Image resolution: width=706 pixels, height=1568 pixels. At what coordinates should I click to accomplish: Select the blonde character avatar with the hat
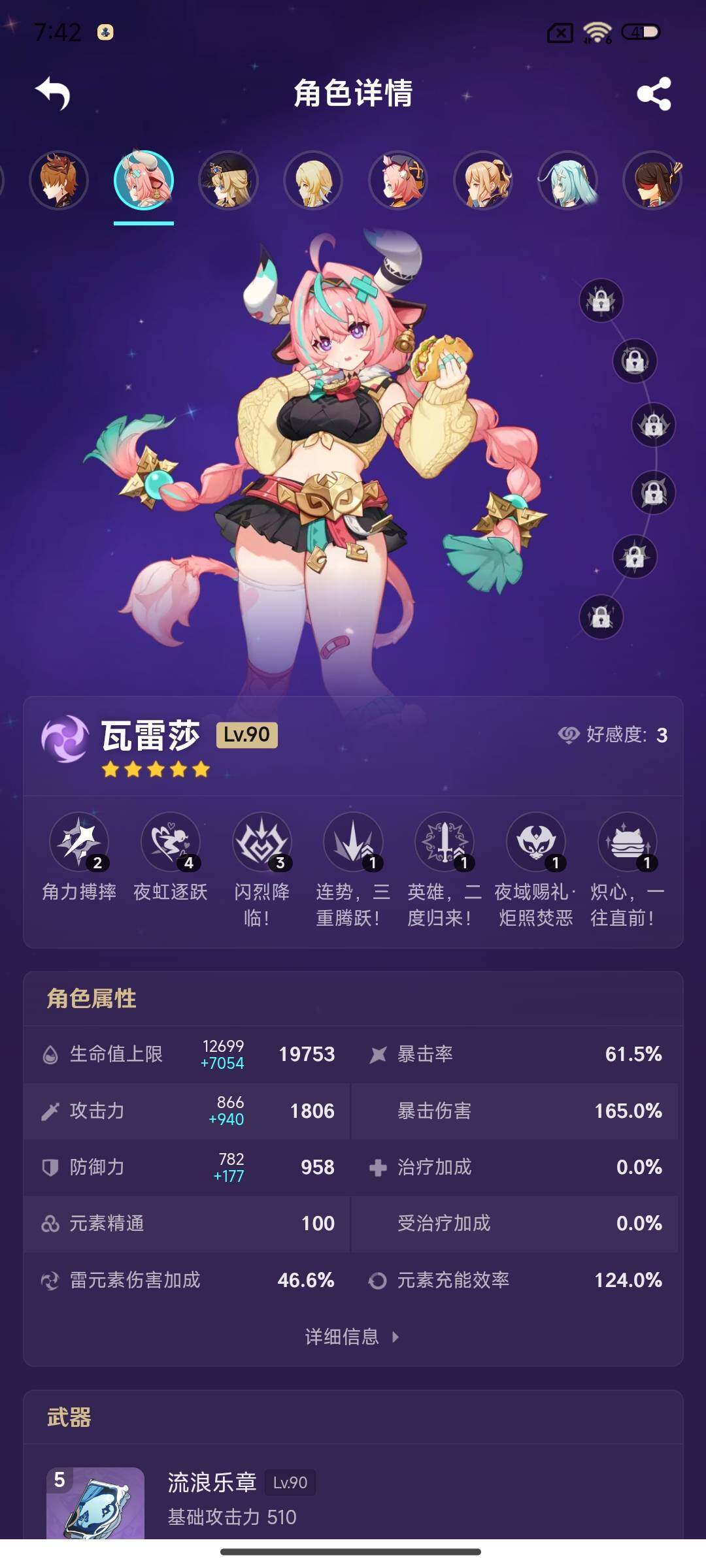[228, 180]
